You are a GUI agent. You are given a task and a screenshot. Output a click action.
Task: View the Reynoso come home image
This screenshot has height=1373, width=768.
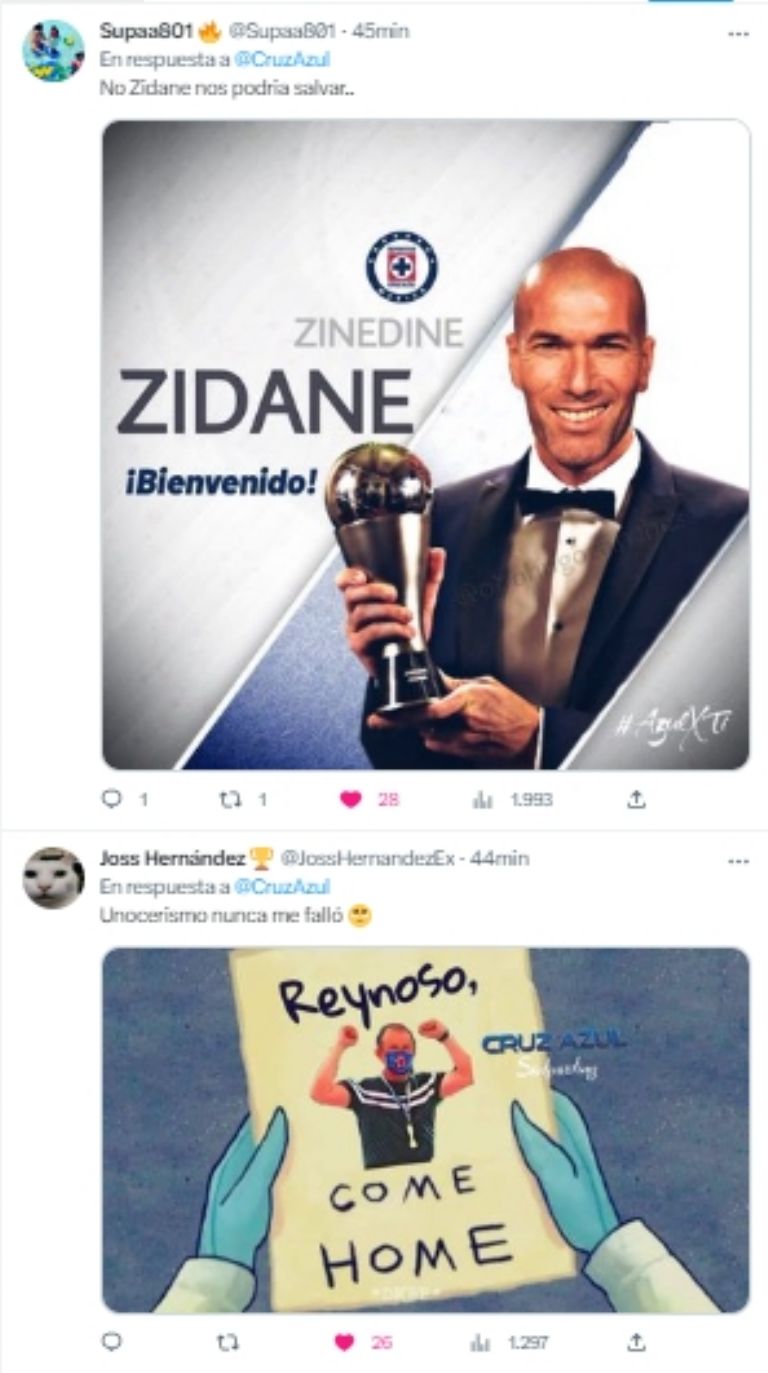click(x=426, y=1130)
